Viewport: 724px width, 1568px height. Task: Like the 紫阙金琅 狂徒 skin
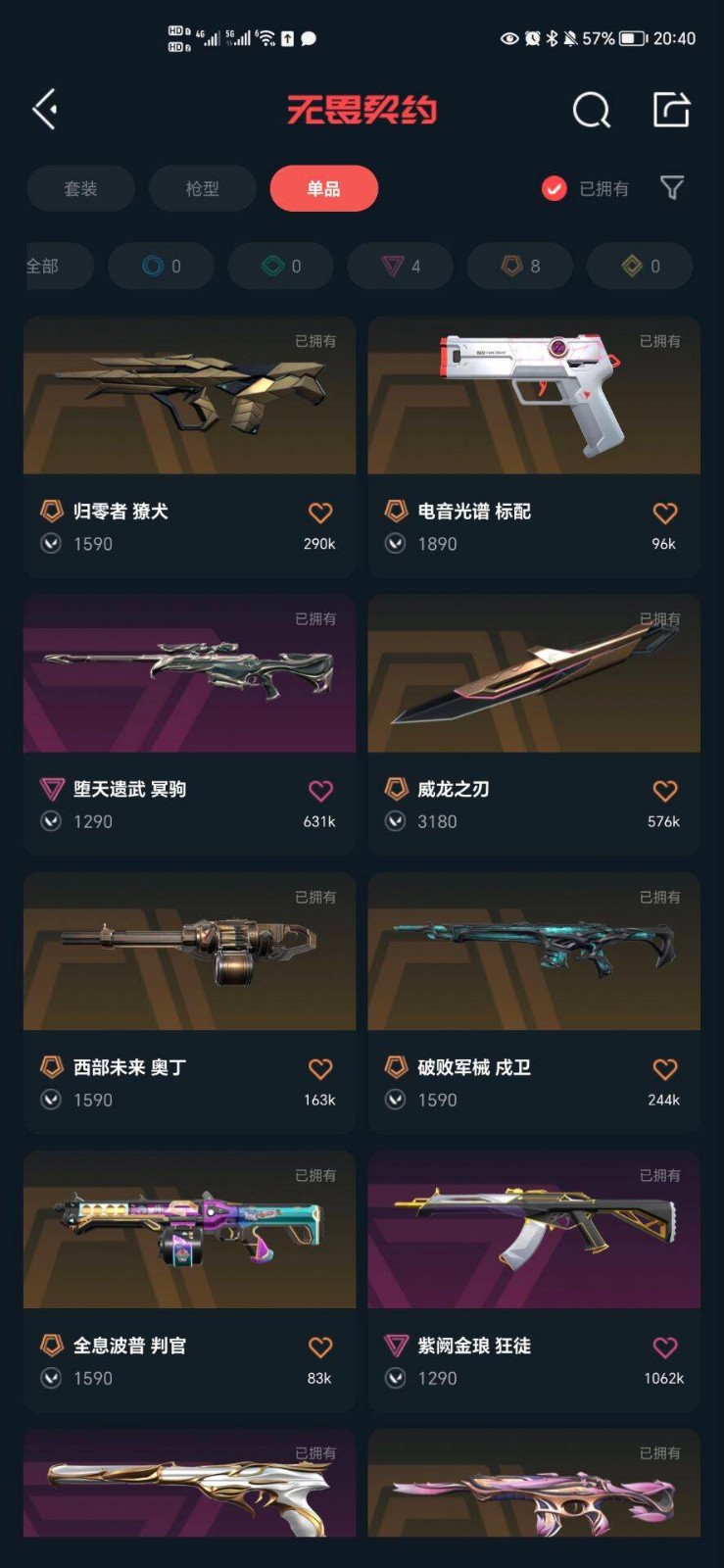(664, 1347)
